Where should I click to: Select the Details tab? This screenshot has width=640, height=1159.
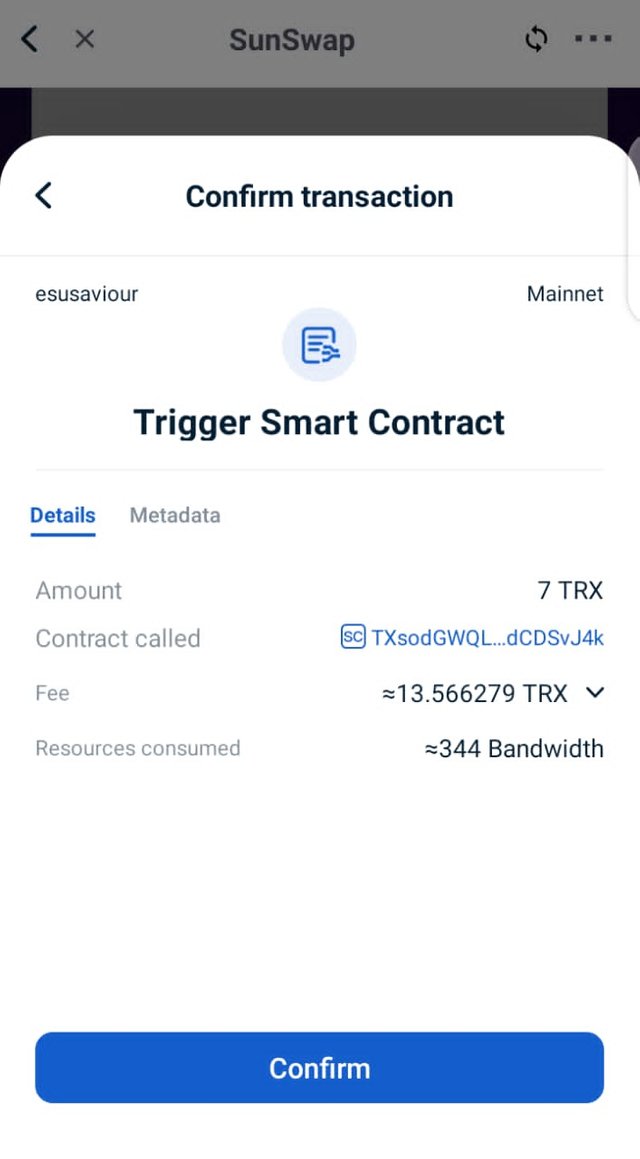click(x=63, y=515)
